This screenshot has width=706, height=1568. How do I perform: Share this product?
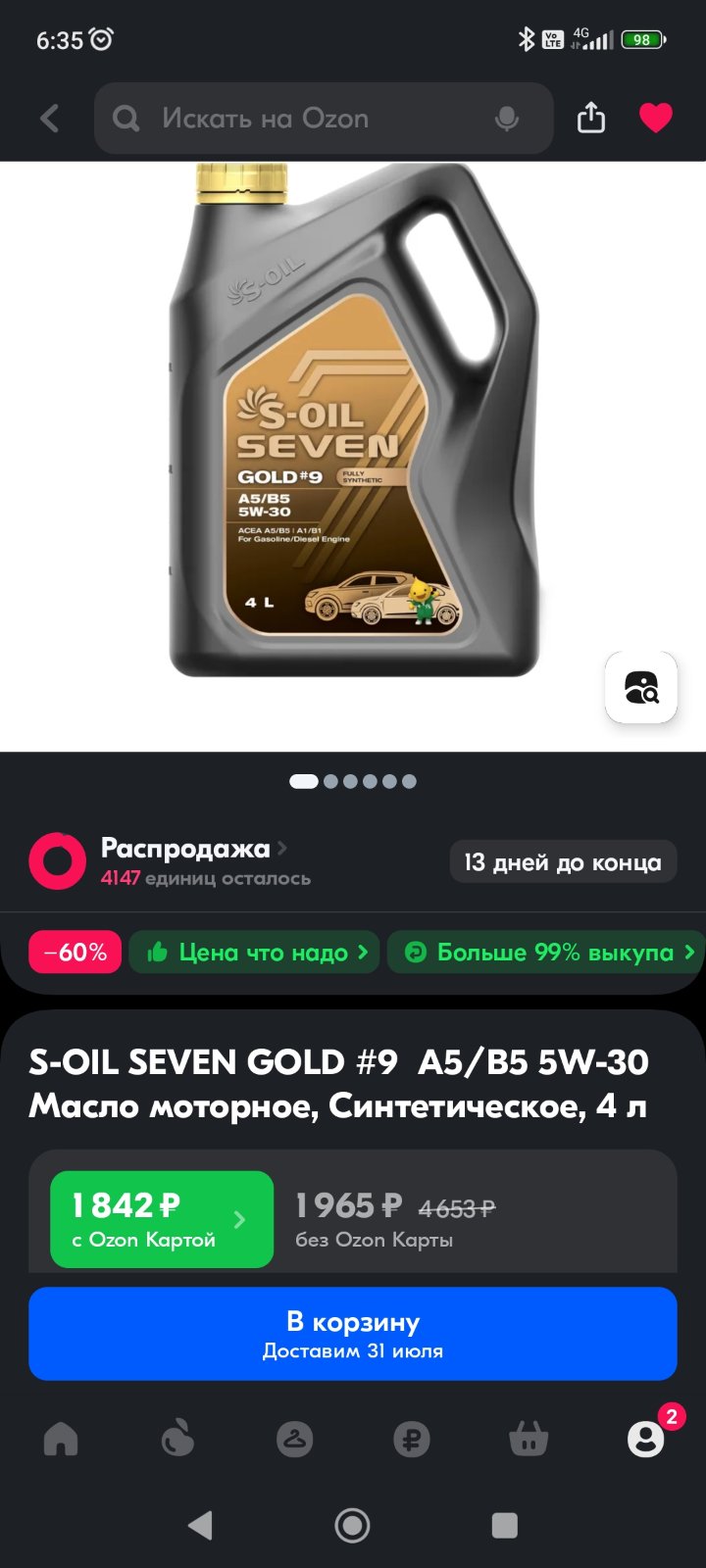pos(591,118)
